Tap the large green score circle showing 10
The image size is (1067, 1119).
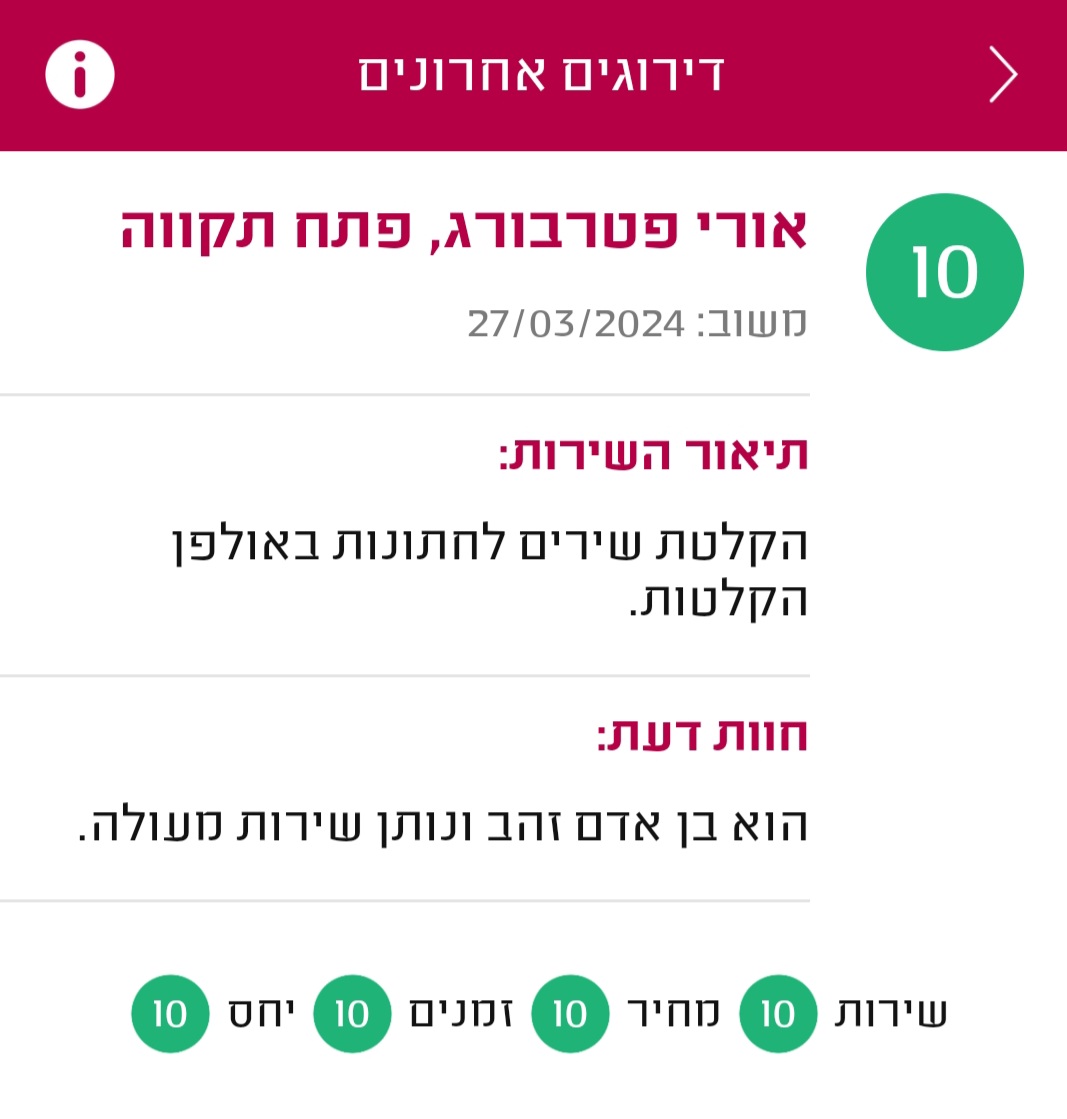click(943, 269)
